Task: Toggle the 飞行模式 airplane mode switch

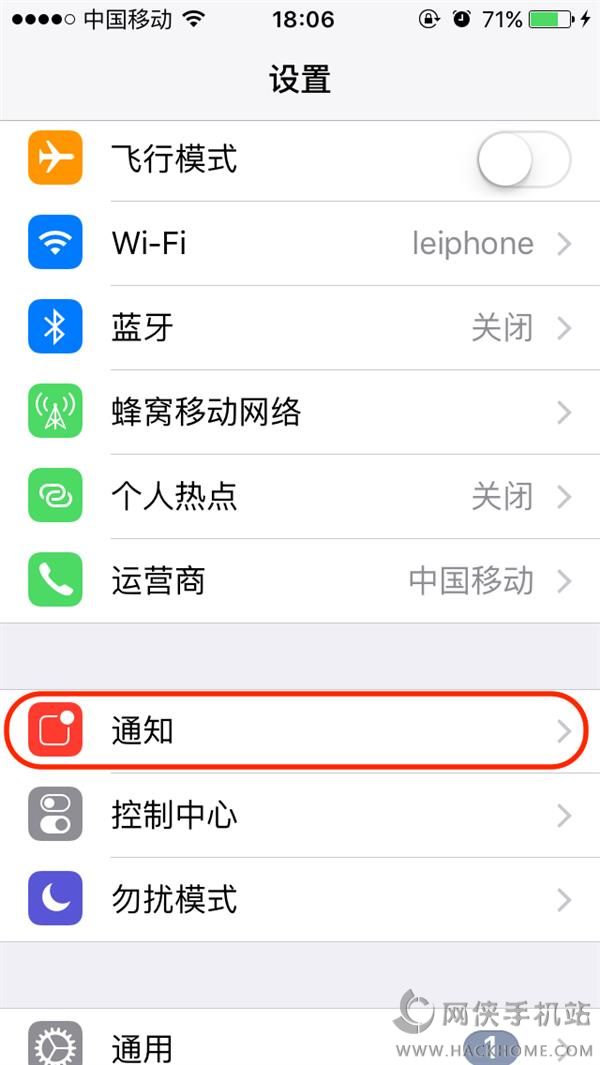Action: click(523, 159)
